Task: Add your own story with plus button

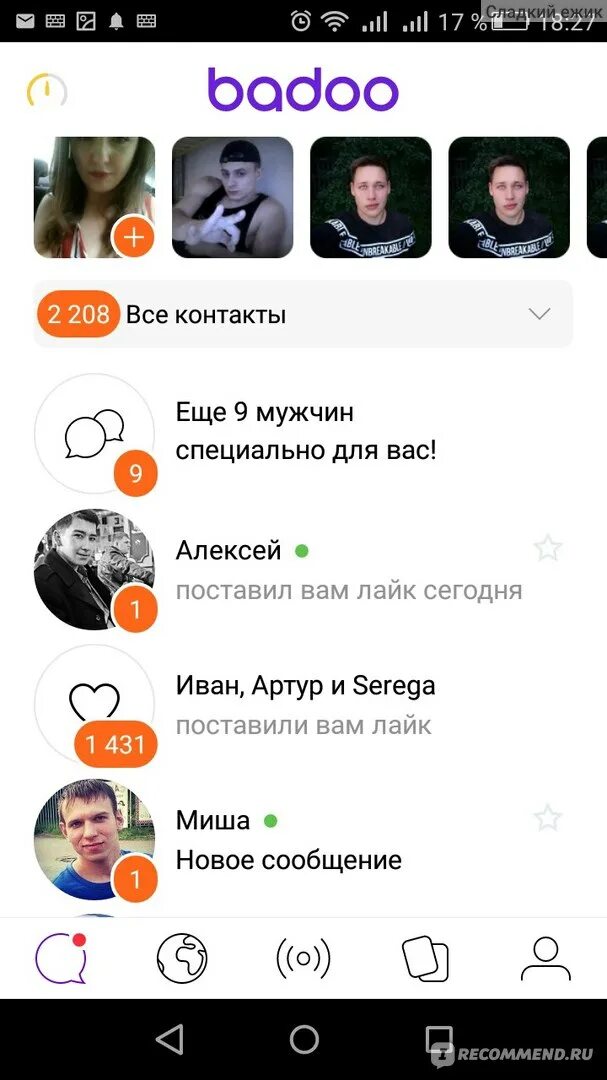Action: click(135, 237)
